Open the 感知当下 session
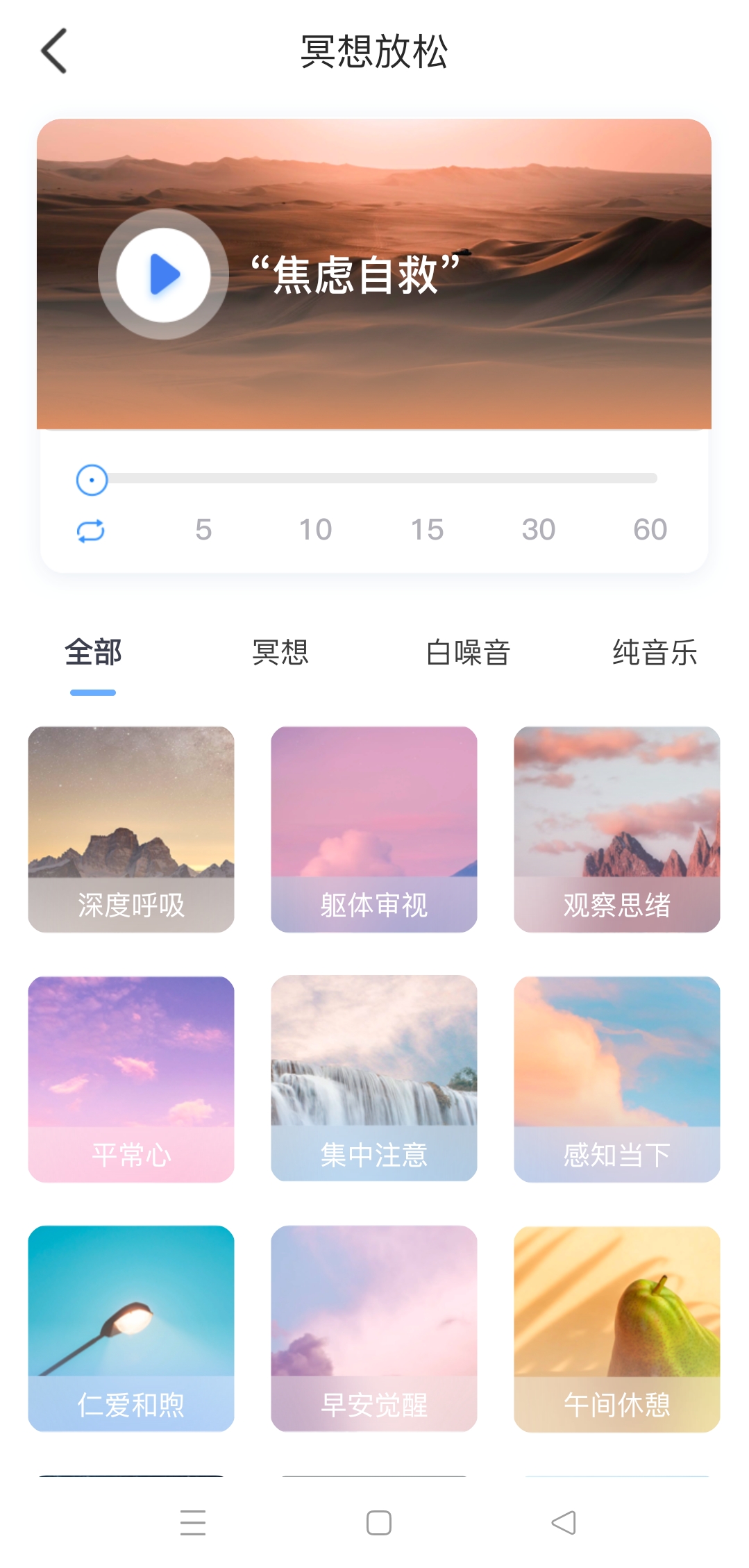Screen dimensions: 749x1568 (x=617, y=1079)
